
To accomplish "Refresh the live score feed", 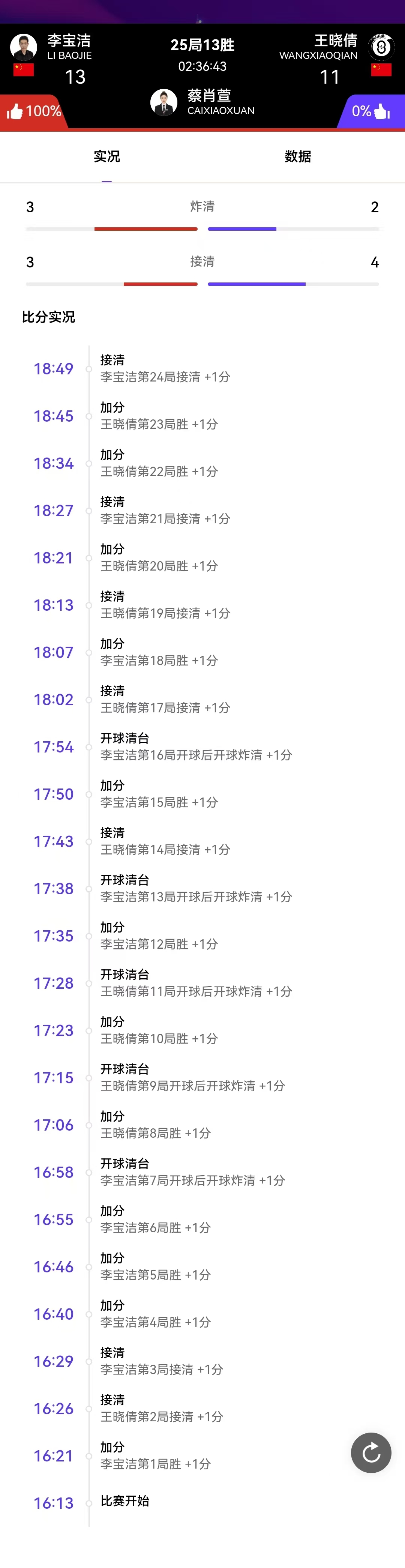I will (x=371, y=1453).
